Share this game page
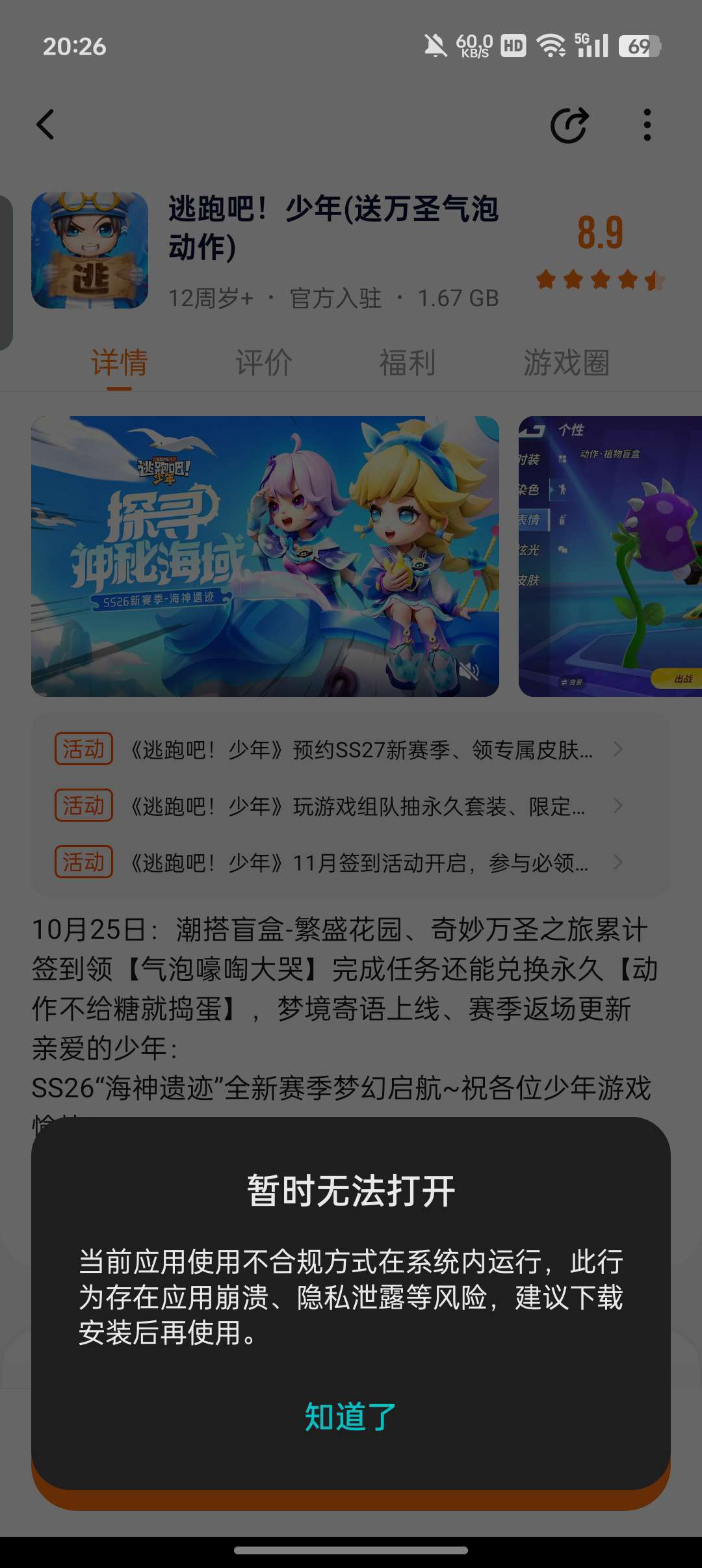This screenshot has width=702, height=1568. click(569, 124)
